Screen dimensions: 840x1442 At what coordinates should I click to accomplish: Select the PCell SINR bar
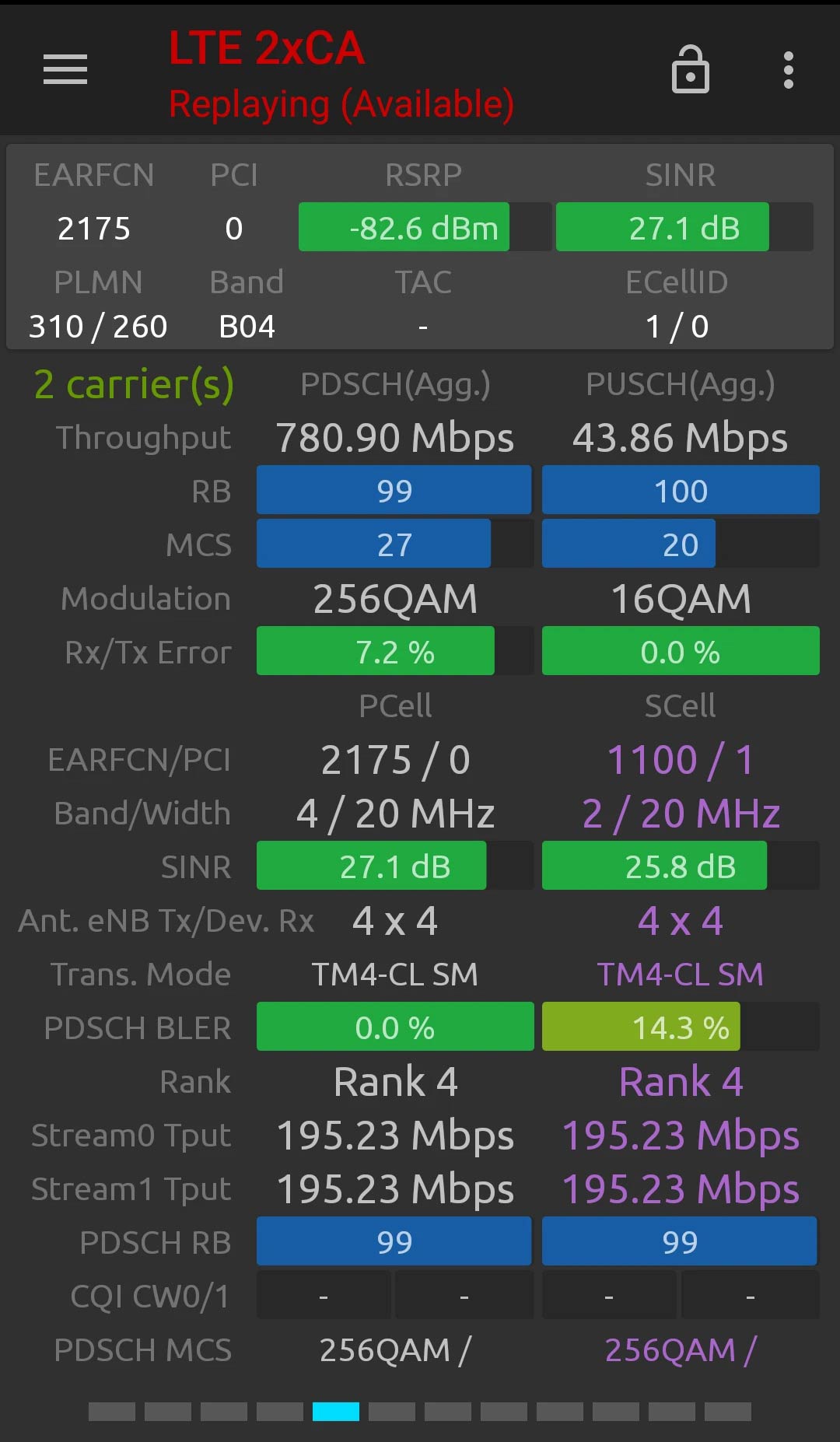click(x=370, y=865)
